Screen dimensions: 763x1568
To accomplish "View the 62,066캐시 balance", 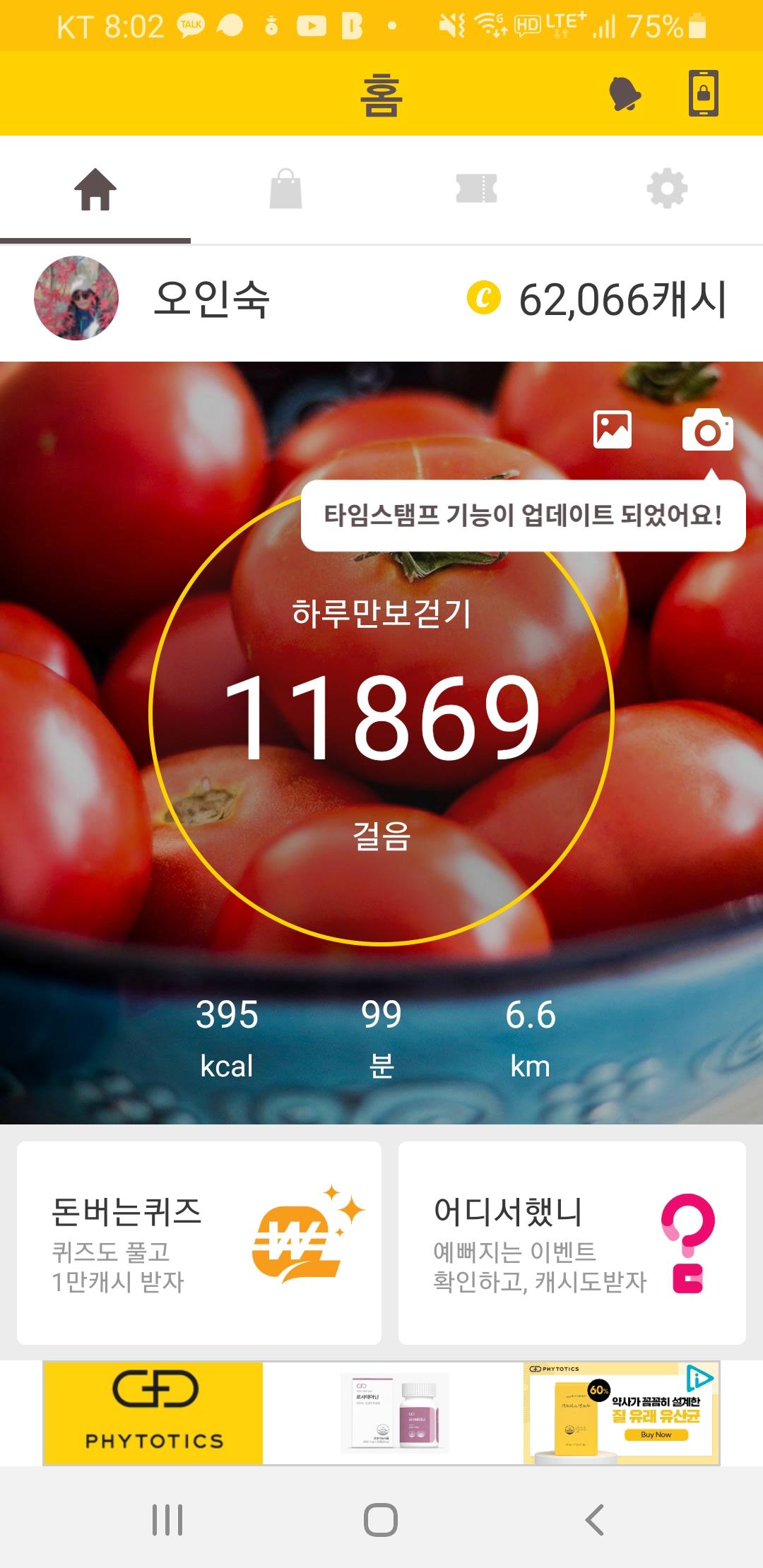I will tap(598, 299).
